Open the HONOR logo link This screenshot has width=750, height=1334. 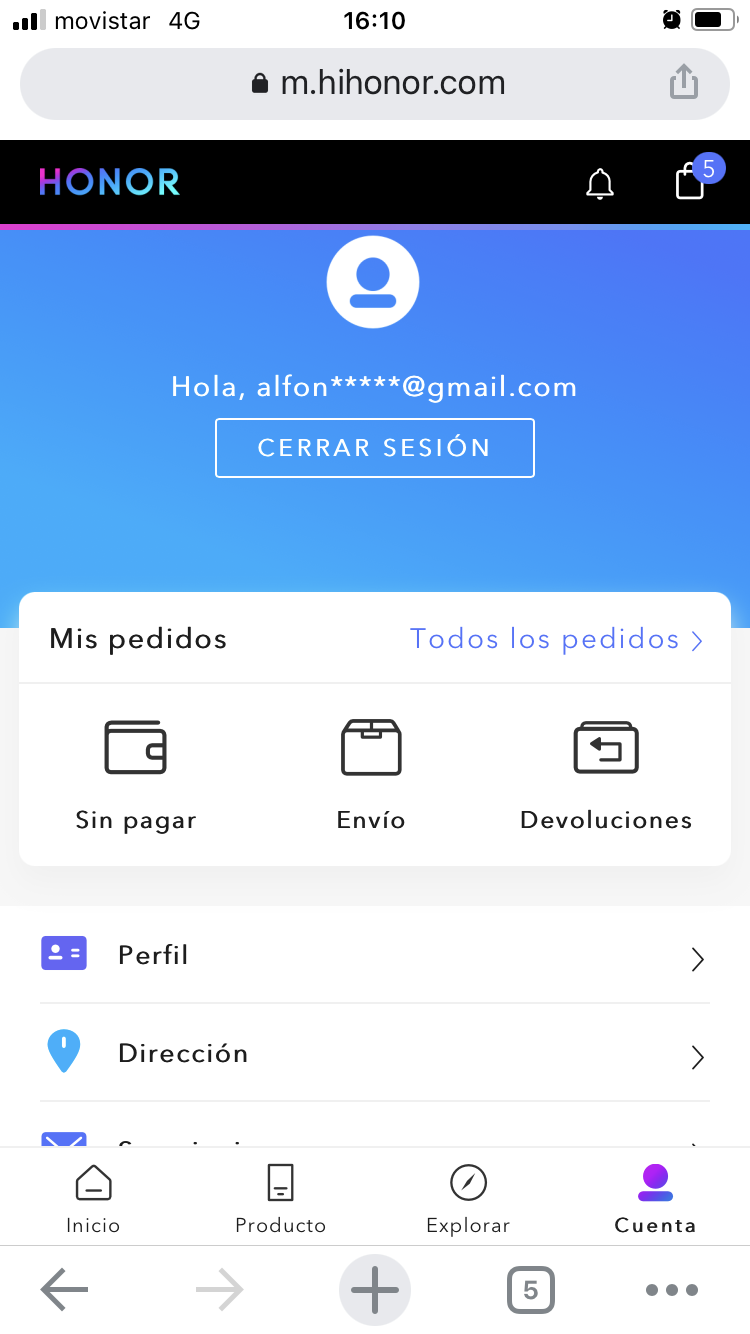tap(108, 182)
